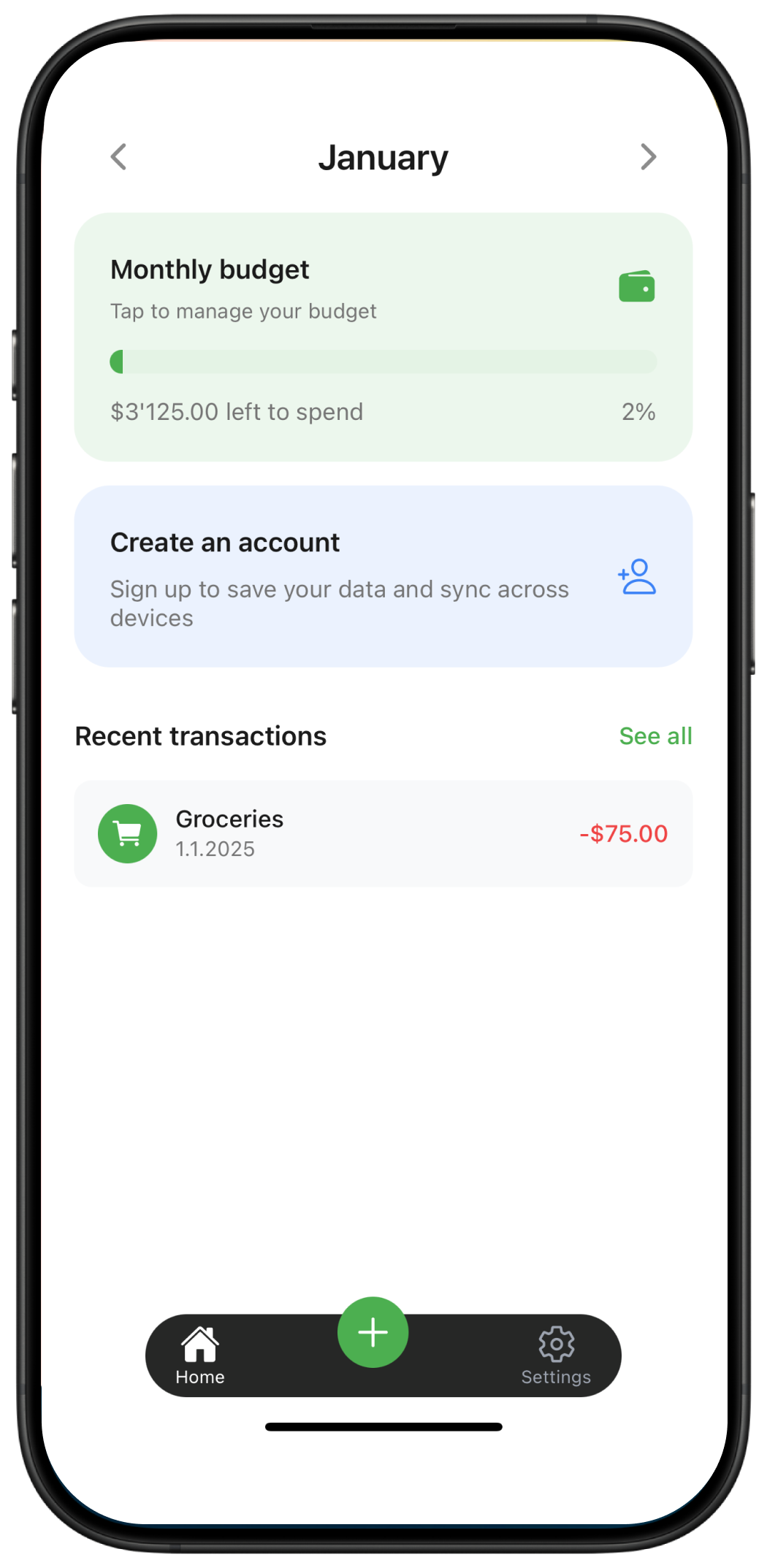
Task: Go to the previous month
Action: point(119,157)
